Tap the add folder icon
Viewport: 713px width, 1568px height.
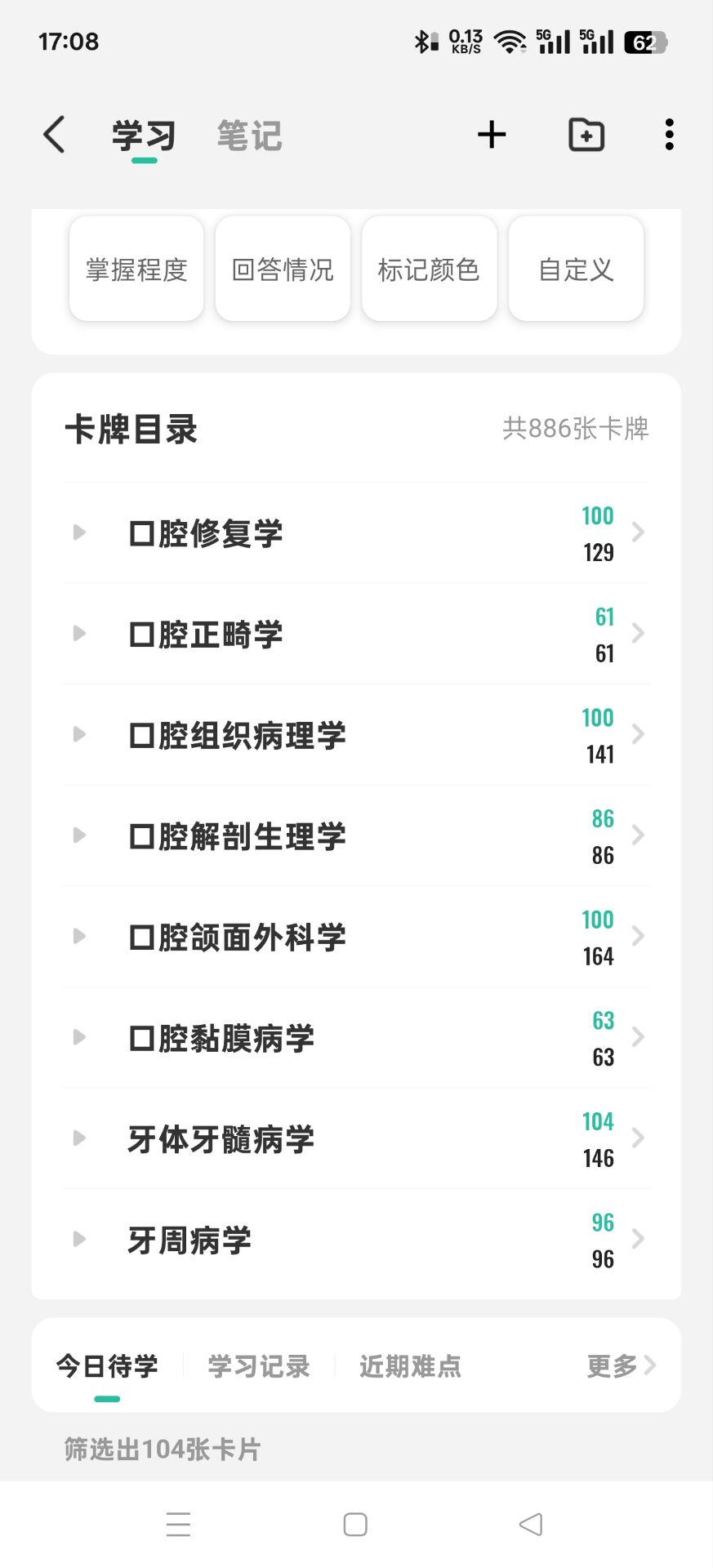click(586, 135)
